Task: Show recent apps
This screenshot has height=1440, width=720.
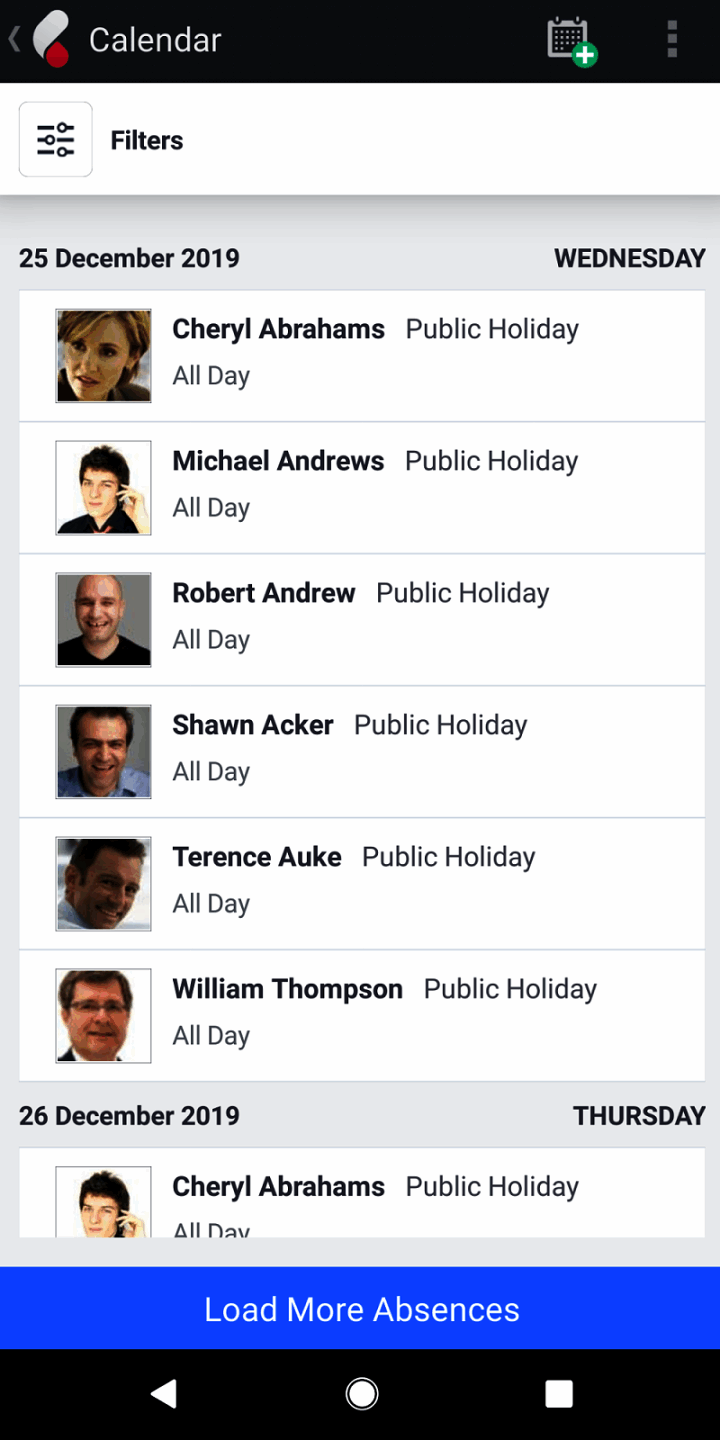Action: click(x=558, y=1394)
